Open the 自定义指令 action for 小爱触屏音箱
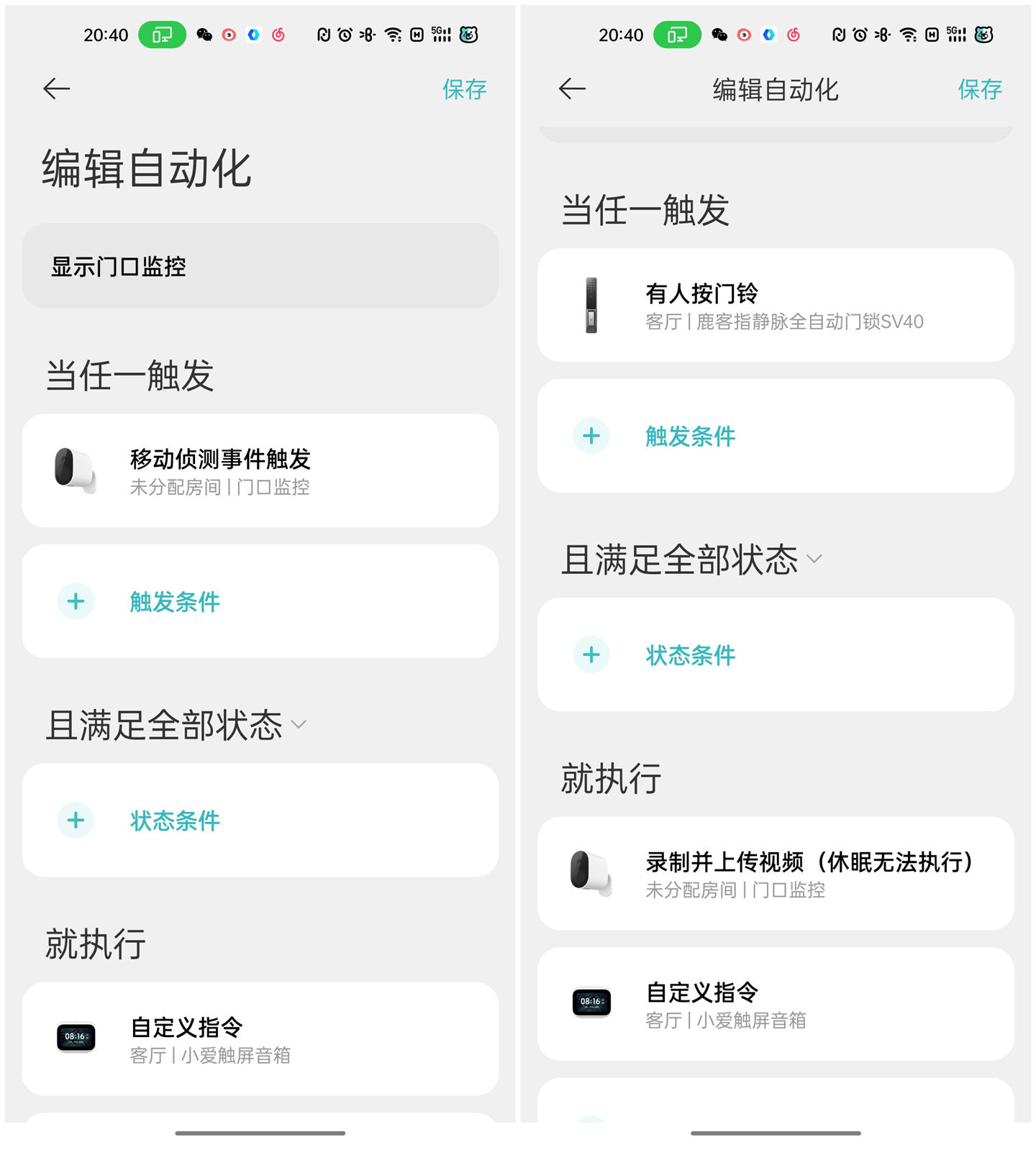Viewport: 1036px width, 1150px height. [260, 1039]
